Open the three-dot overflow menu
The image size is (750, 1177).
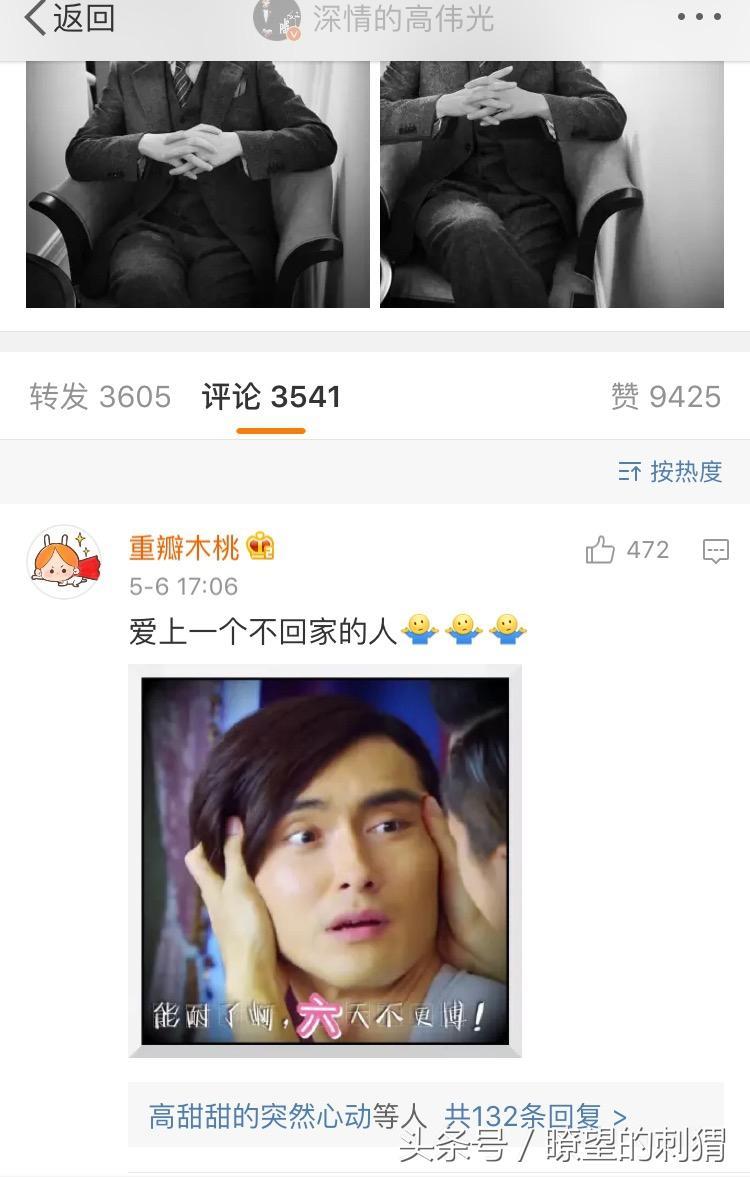click(x=699, y=17)
